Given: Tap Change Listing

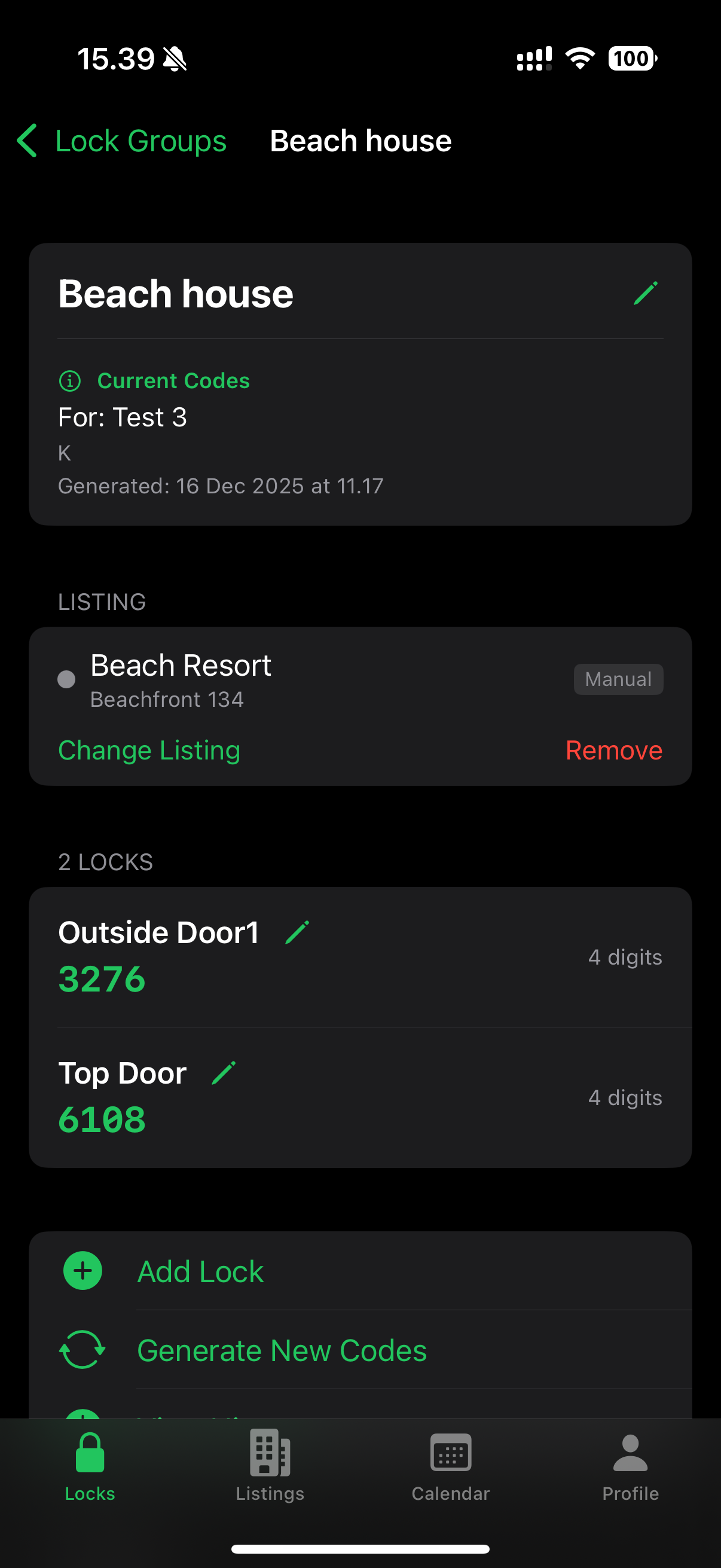Looking at the screenshot, I should 149,751.
